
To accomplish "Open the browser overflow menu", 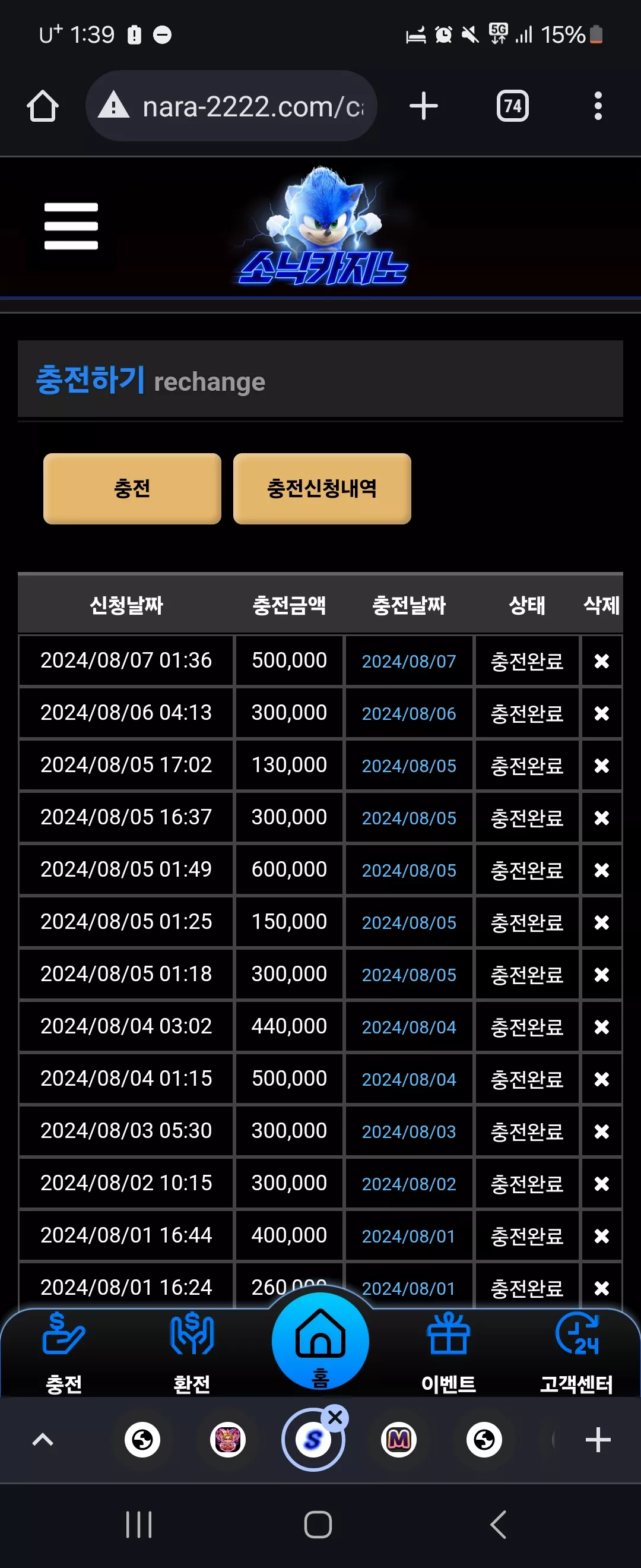I will point(598,106).
